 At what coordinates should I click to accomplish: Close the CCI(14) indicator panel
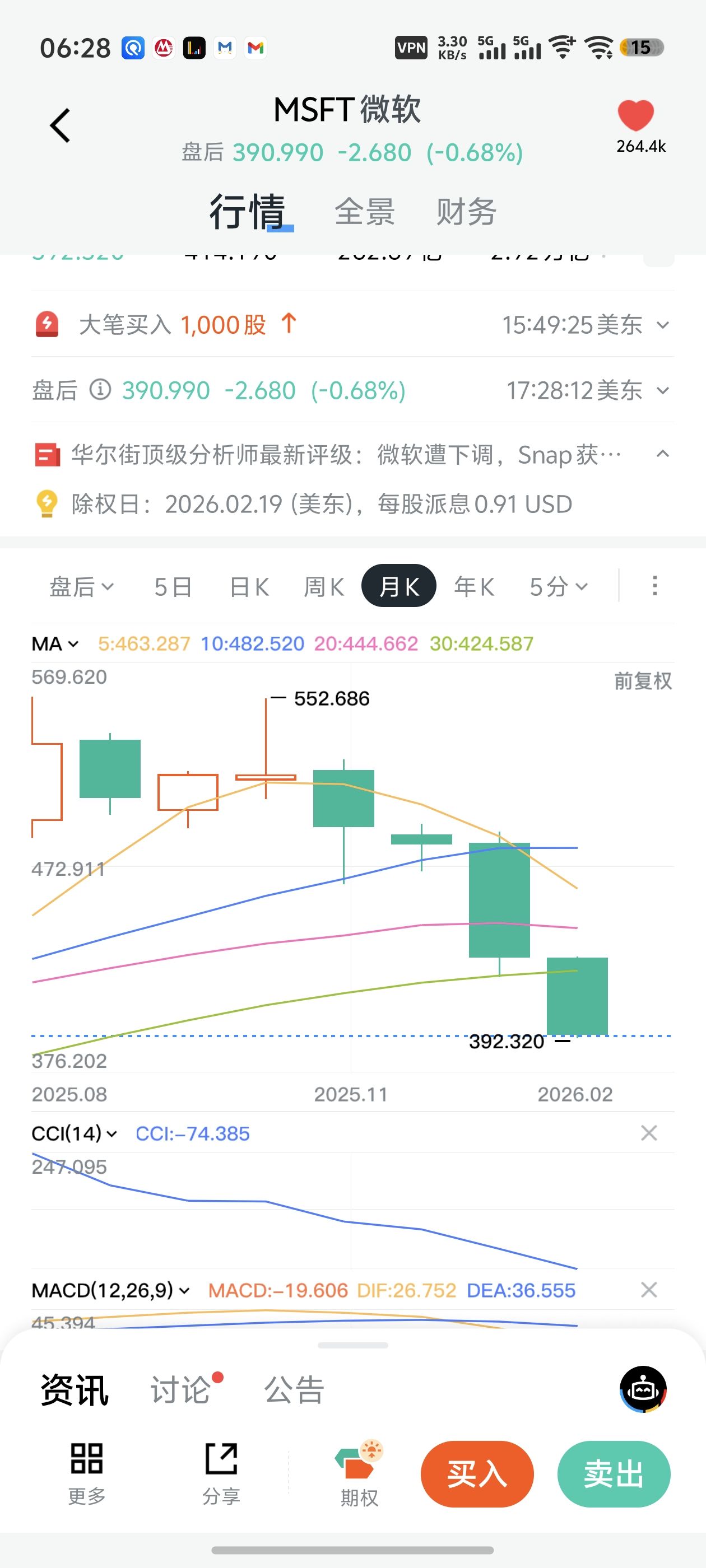649,1133
